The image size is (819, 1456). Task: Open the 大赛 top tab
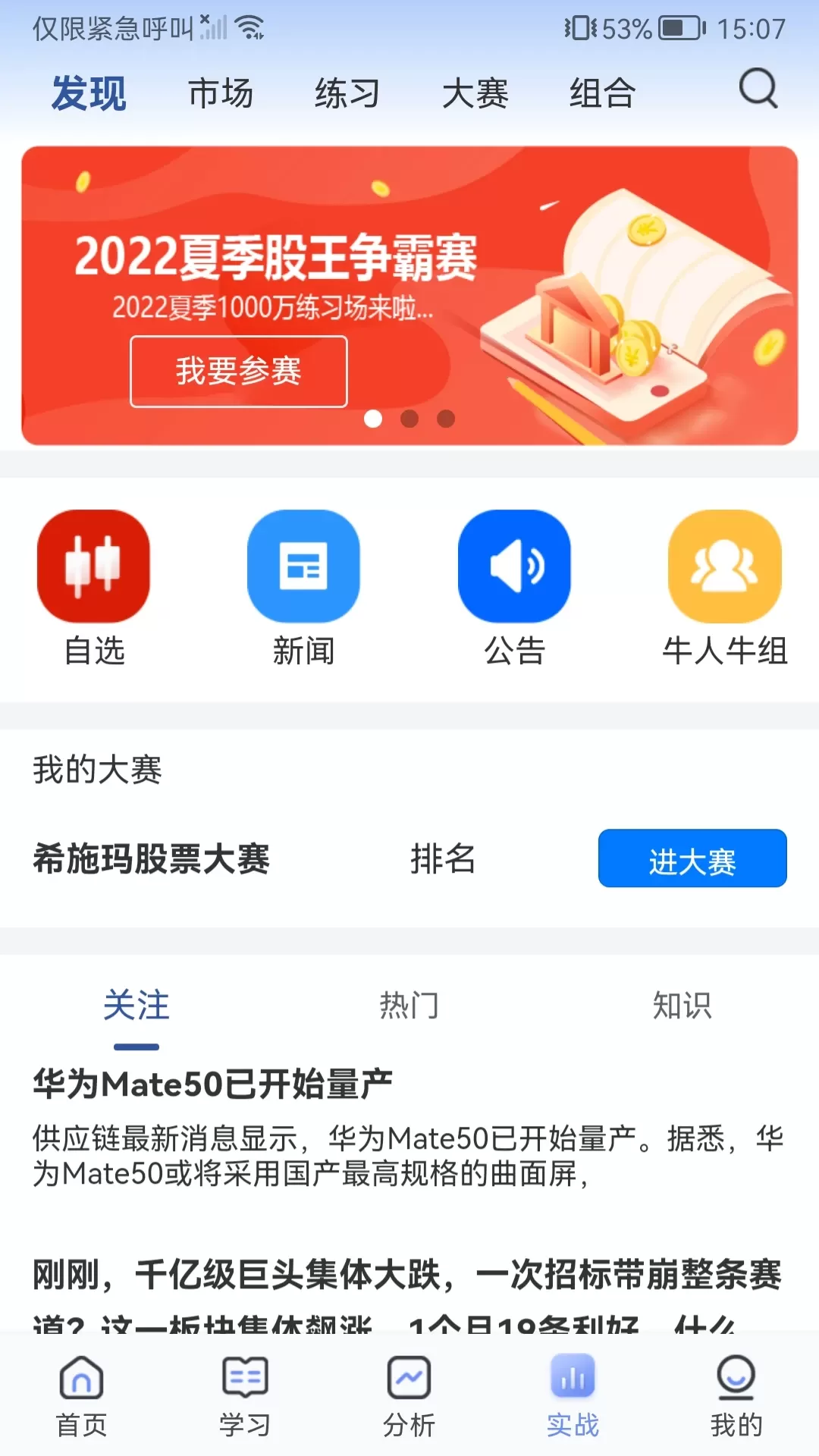[475, 94]
